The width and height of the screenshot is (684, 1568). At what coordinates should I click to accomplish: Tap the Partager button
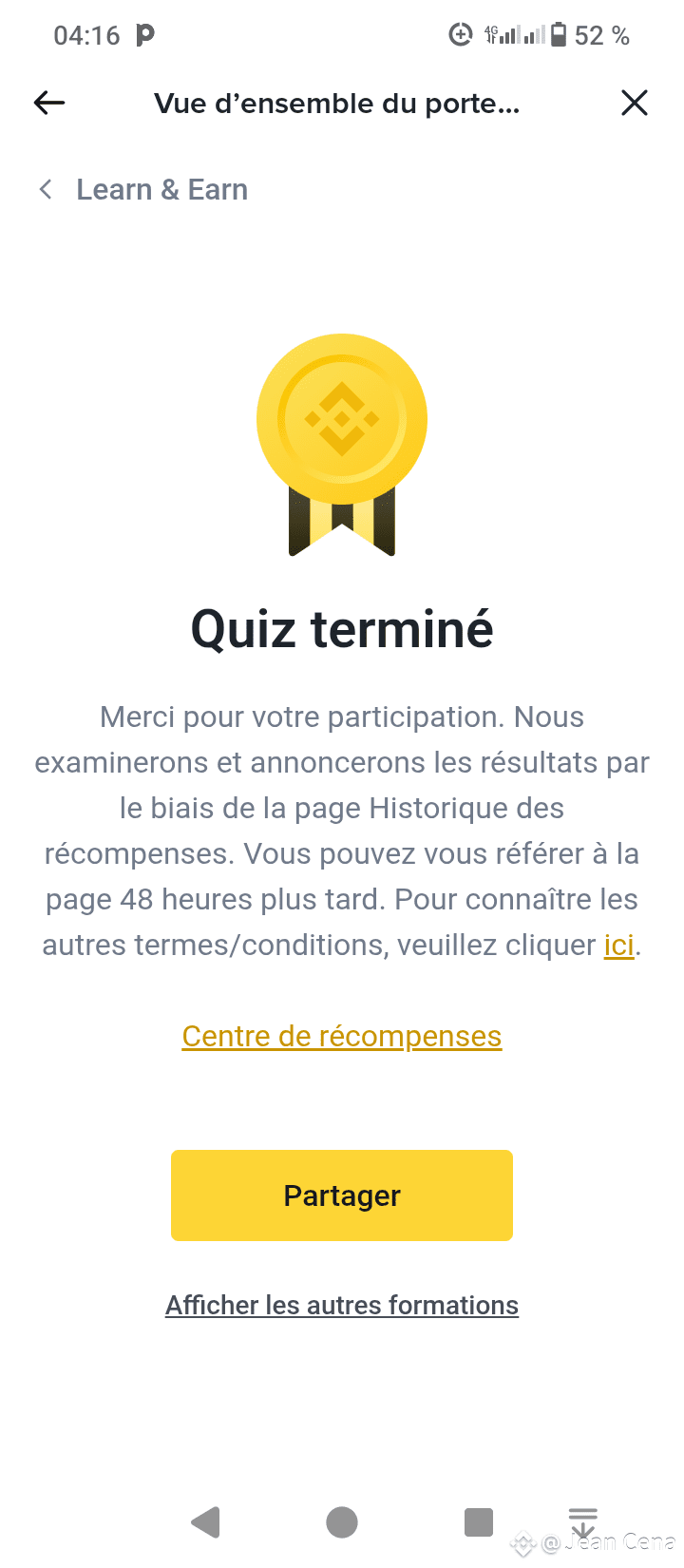point(342,1195)
